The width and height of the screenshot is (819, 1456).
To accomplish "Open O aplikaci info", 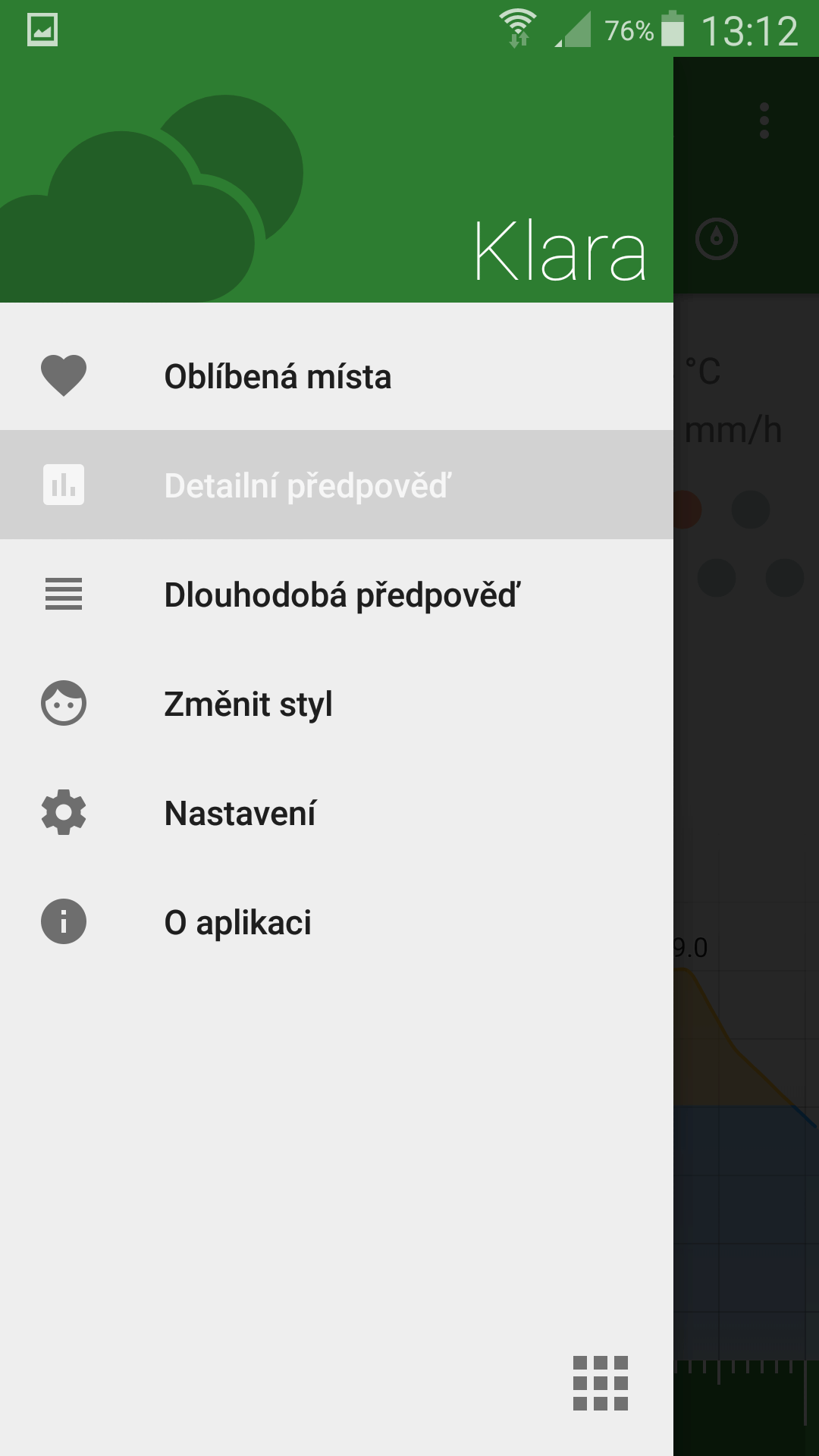I will point(337,922).
